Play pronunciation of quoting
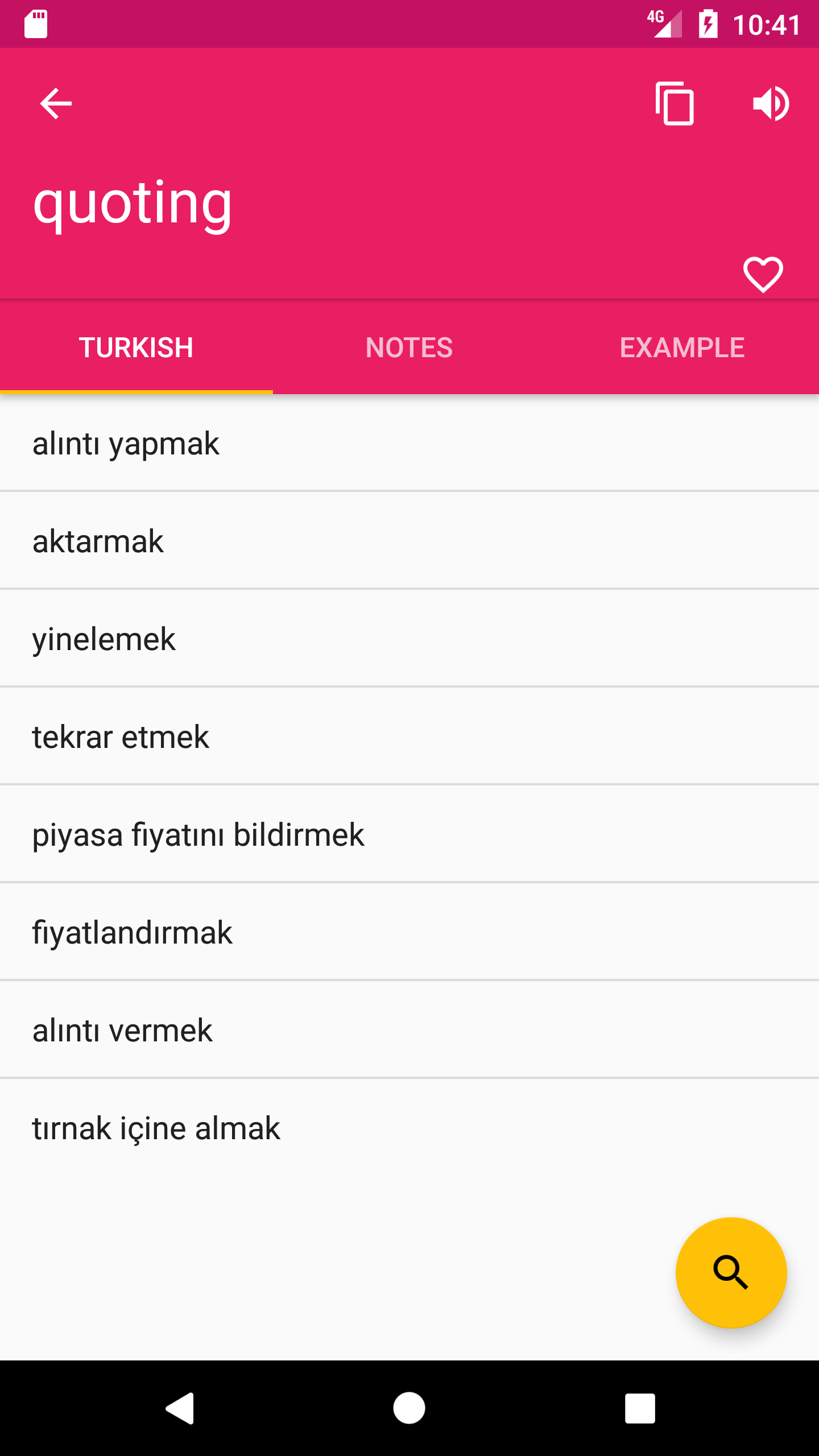This screenshot has width=819, height=1456. pyautogui.click(x=771, y=104)
